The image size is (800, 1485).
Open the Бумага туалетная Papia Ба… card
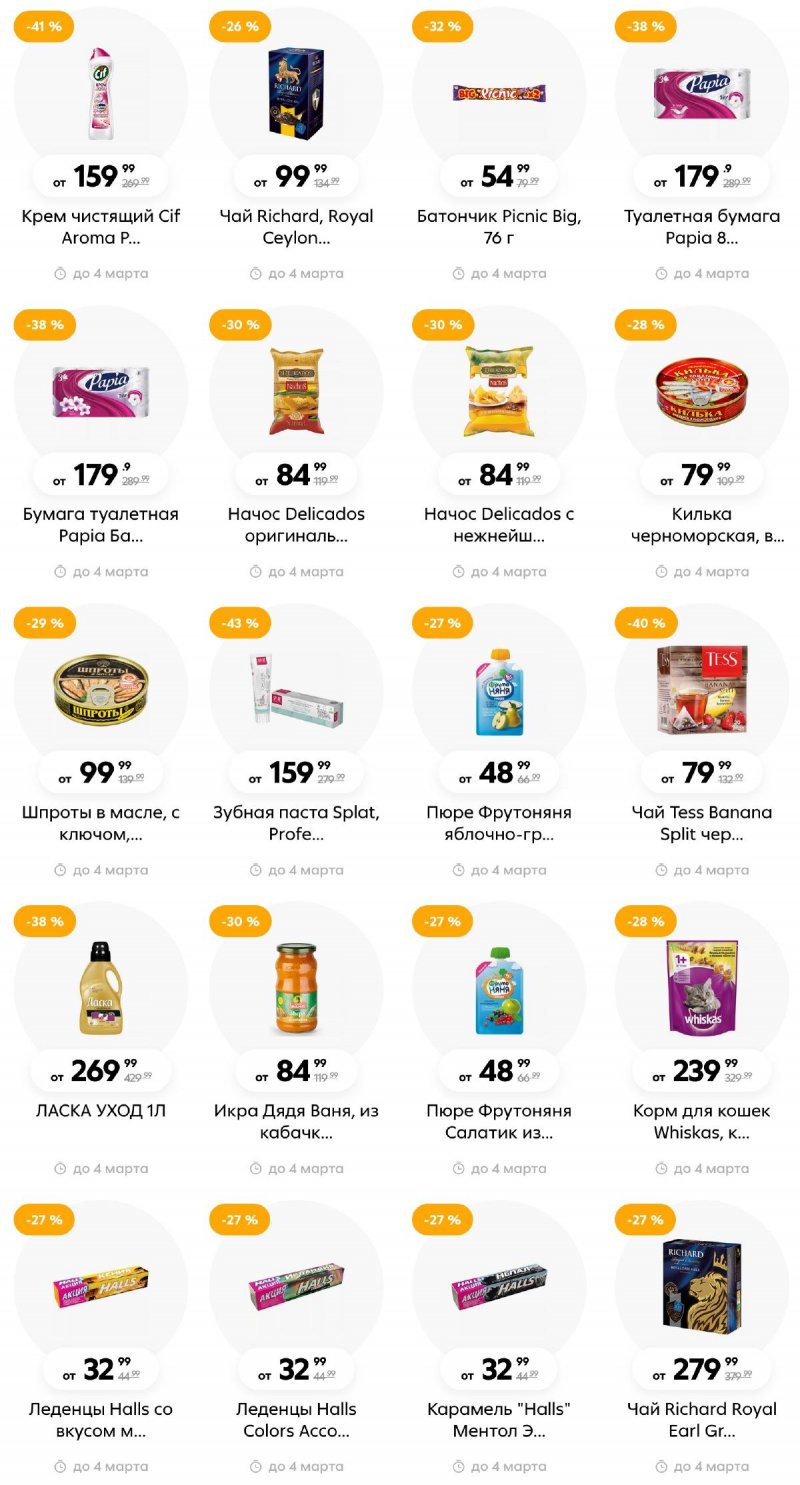click(100, 390)
